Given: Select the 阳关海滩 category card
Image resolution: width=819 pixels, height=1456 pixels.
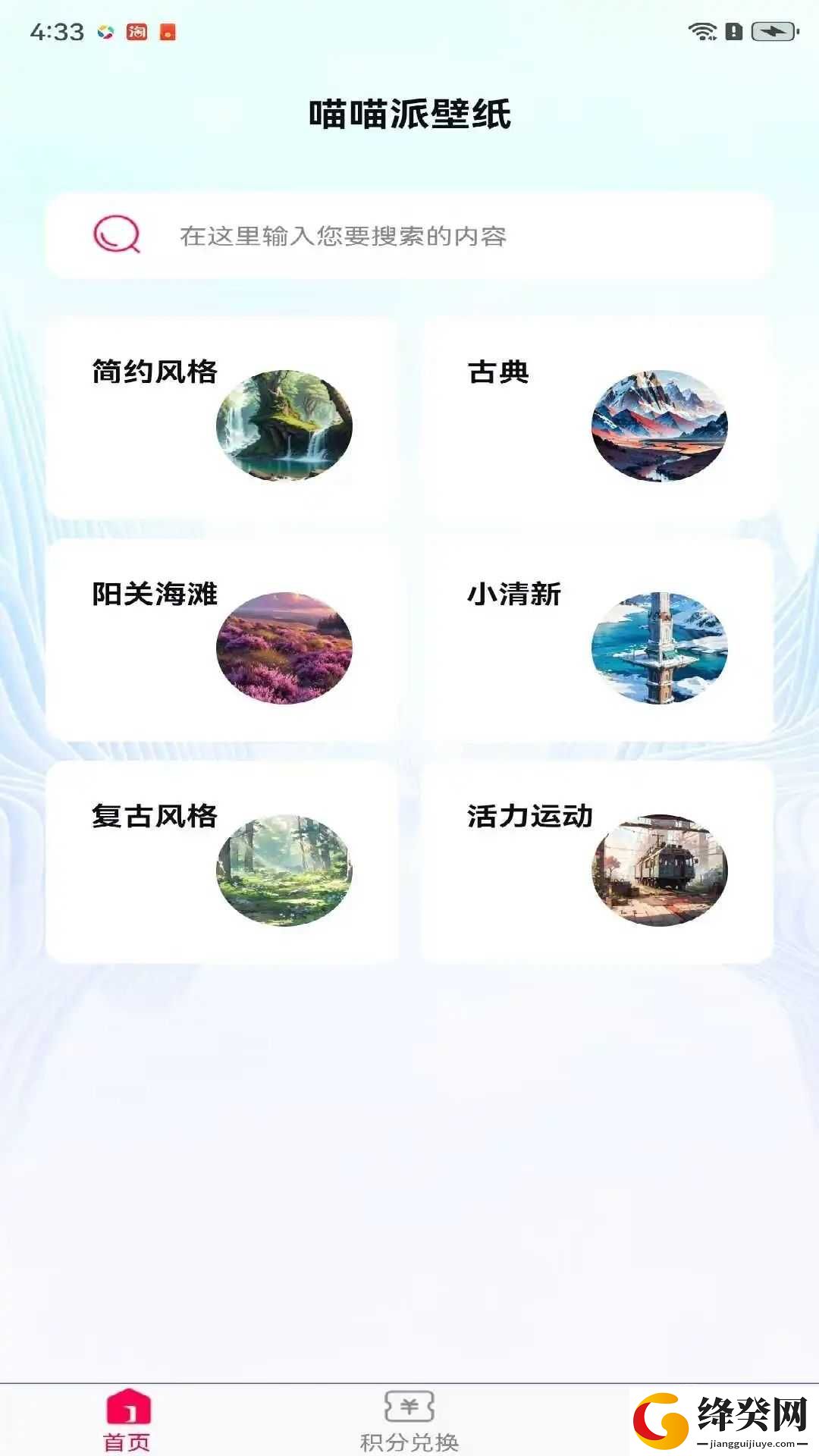Looking at the screenshot, I should coord(221,641).
